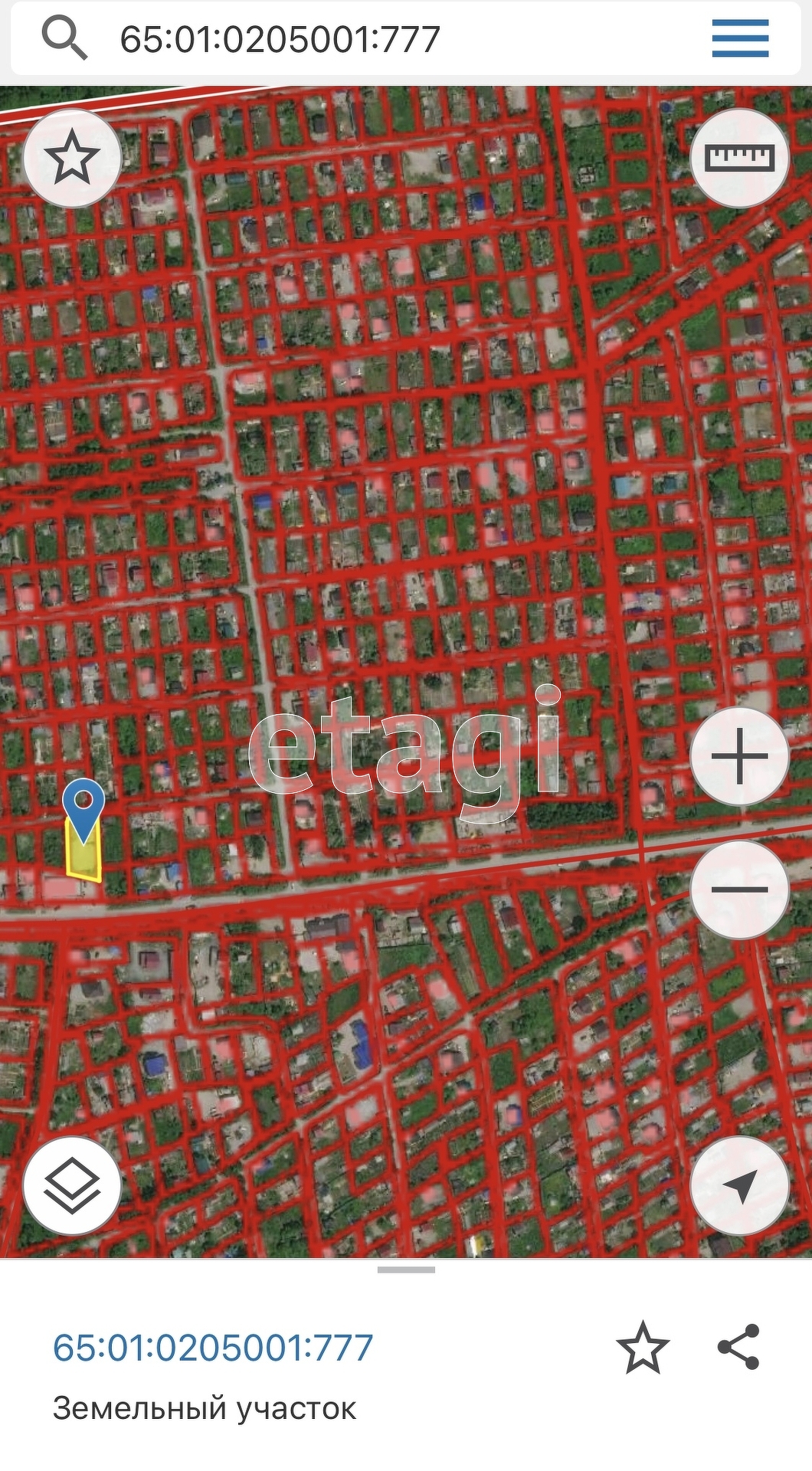The height and width of the screenshot is (1471, 812).
Task: Tap the bottom sheet drag handle
Action: coord(406,1270)
